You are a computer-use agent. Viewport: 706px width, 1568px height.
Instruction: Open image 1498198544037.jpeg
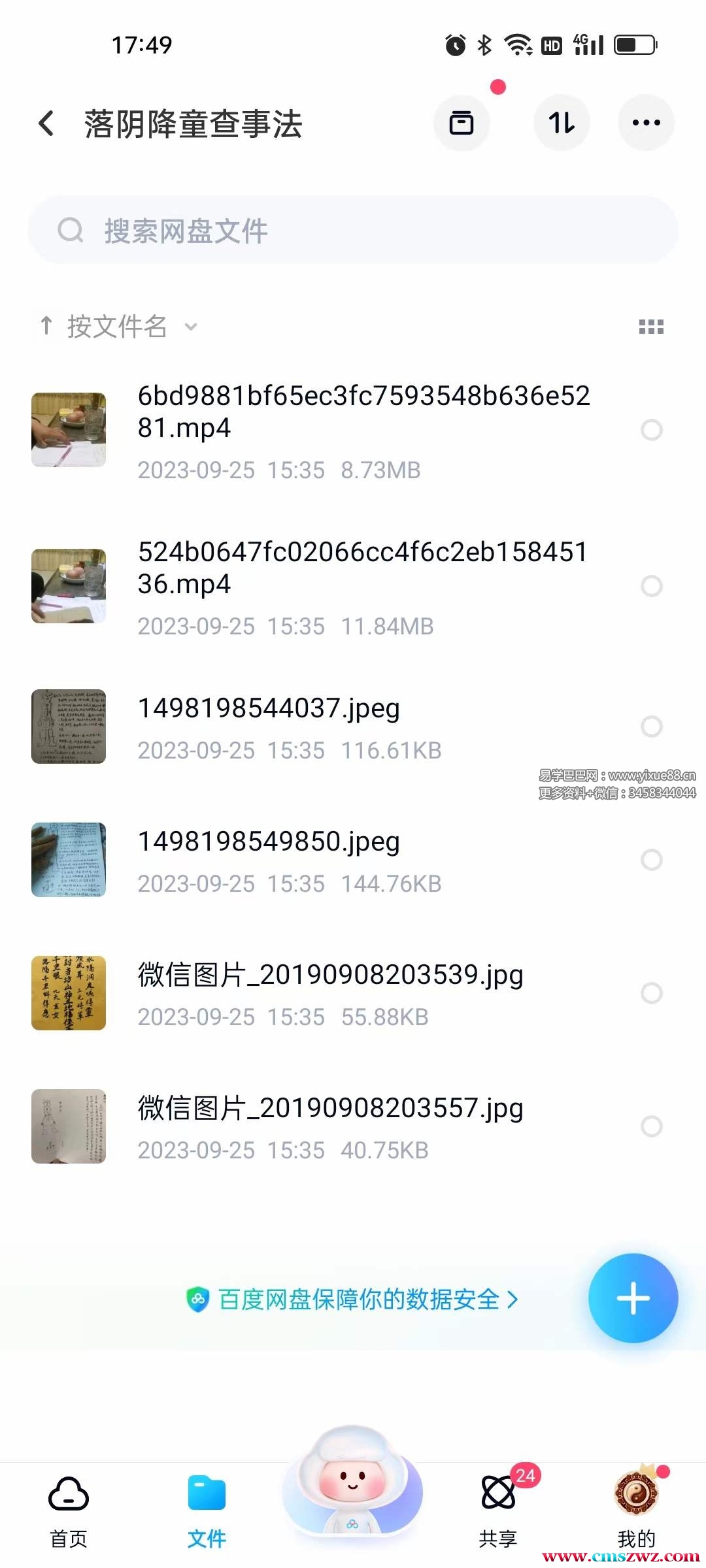click(x=268, y=709)
